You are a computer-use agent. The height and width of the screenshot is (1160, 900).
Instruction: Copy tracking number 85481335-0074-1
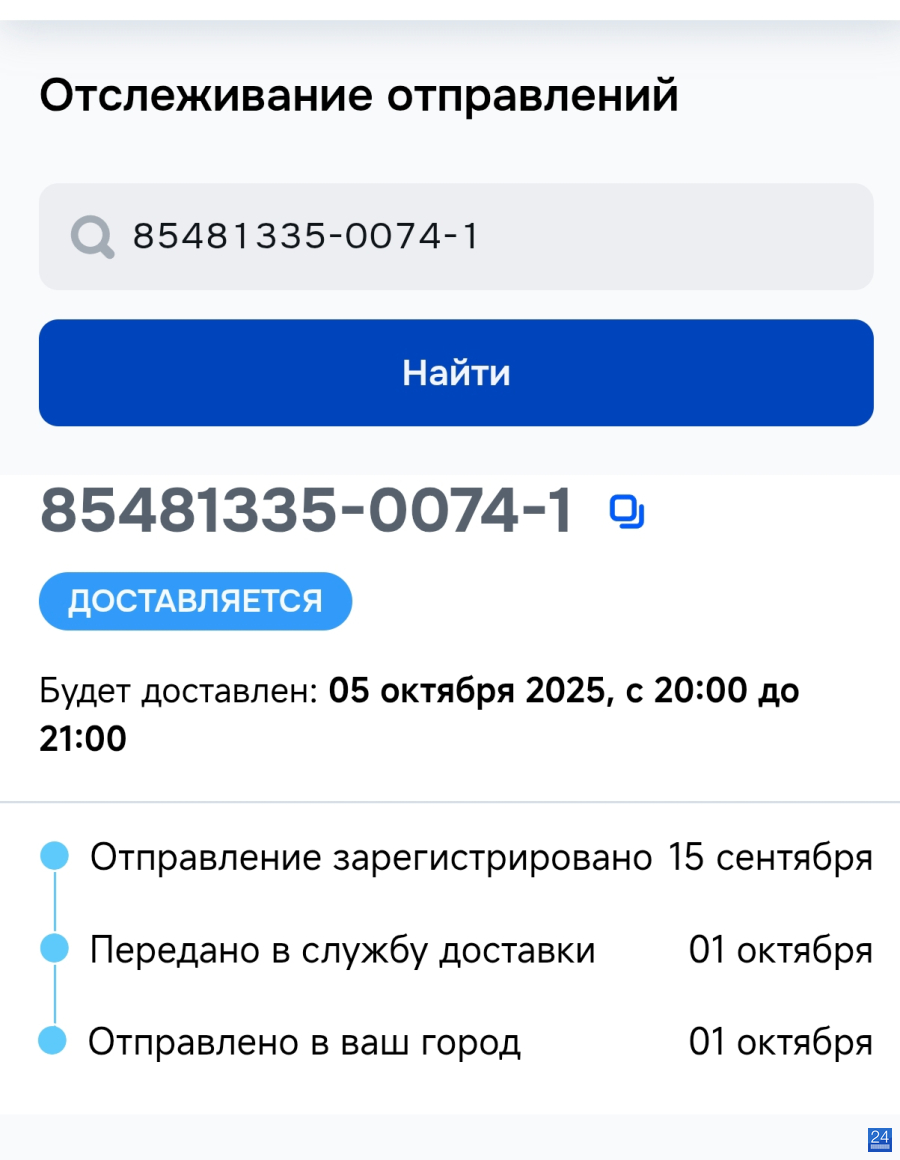click(x=627, y=512)
